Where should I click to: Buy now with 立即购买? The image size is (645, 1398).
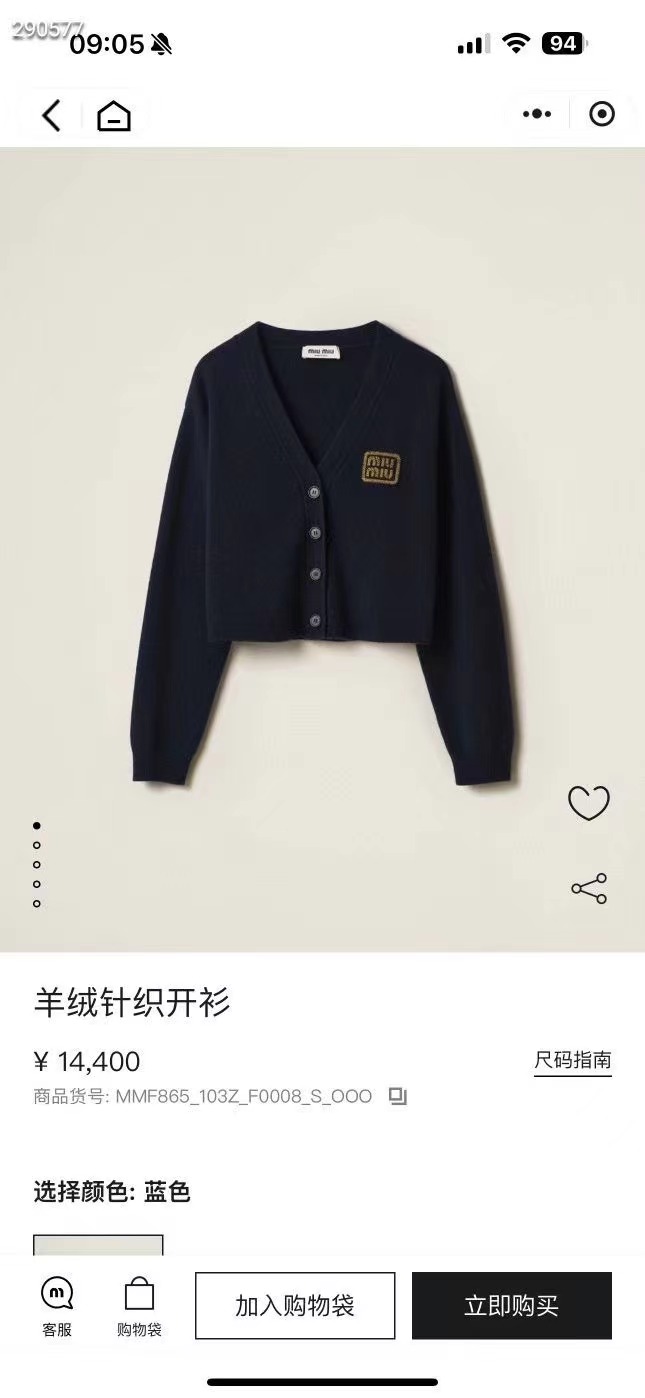coord(511,1305)
